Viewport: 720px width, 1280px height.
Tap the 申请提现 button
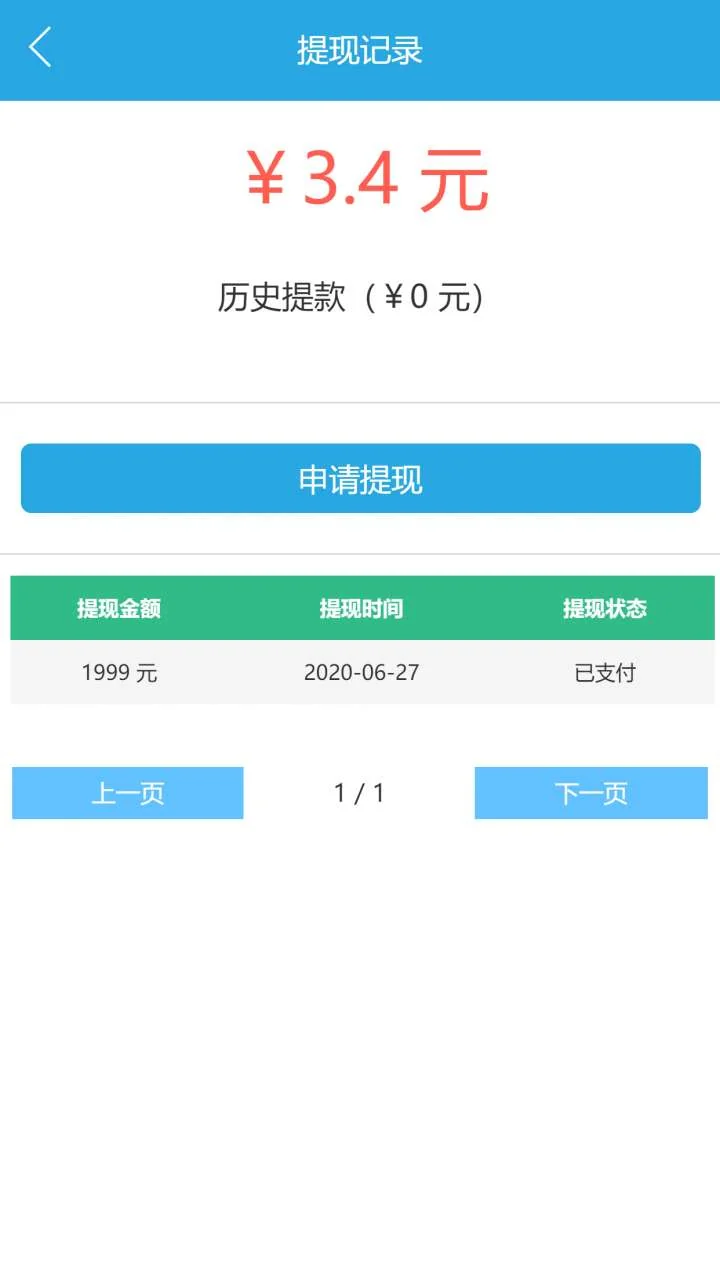pyautogui.click(x=360, y=479)
